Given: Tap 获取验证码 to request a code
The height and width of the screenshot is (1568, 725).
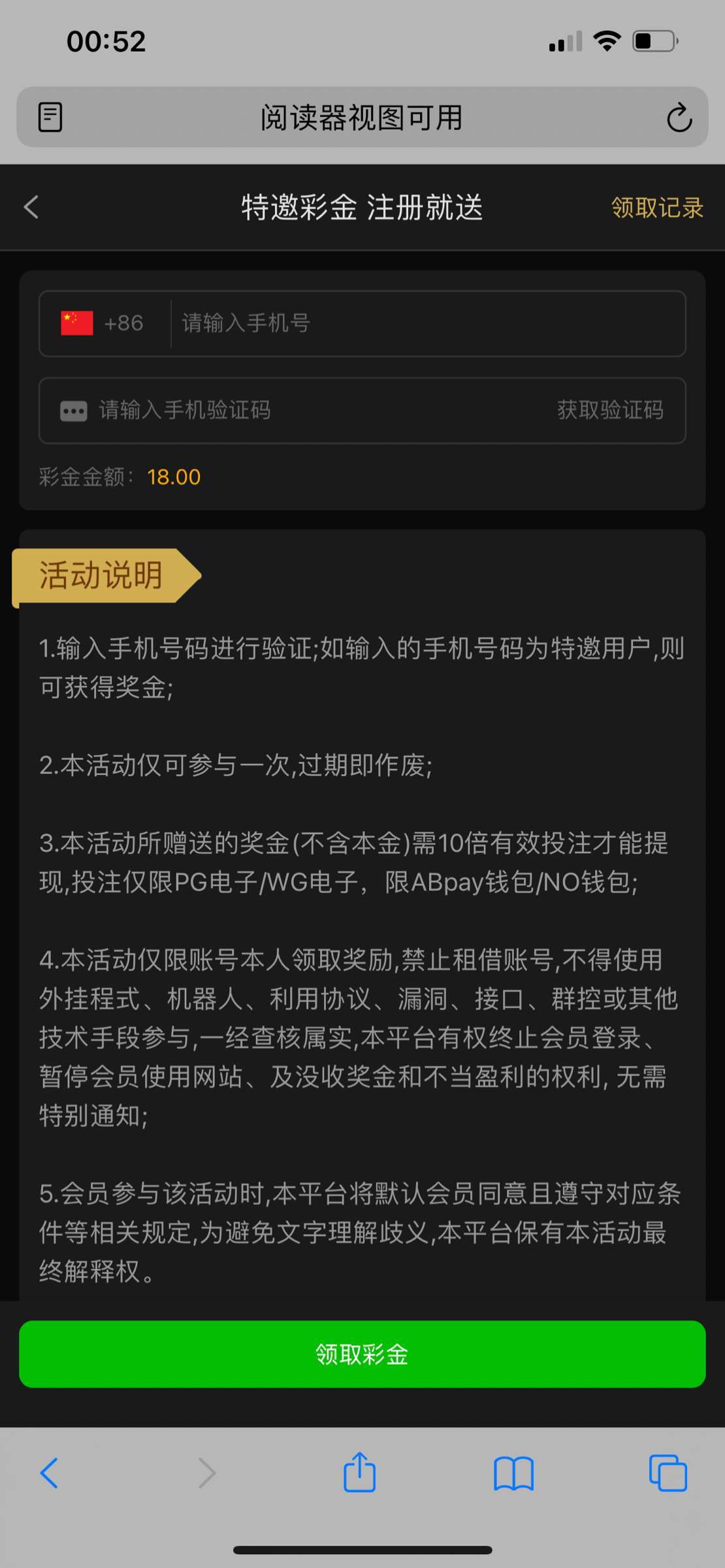Looking at the screenshot, I should point(610,410).
